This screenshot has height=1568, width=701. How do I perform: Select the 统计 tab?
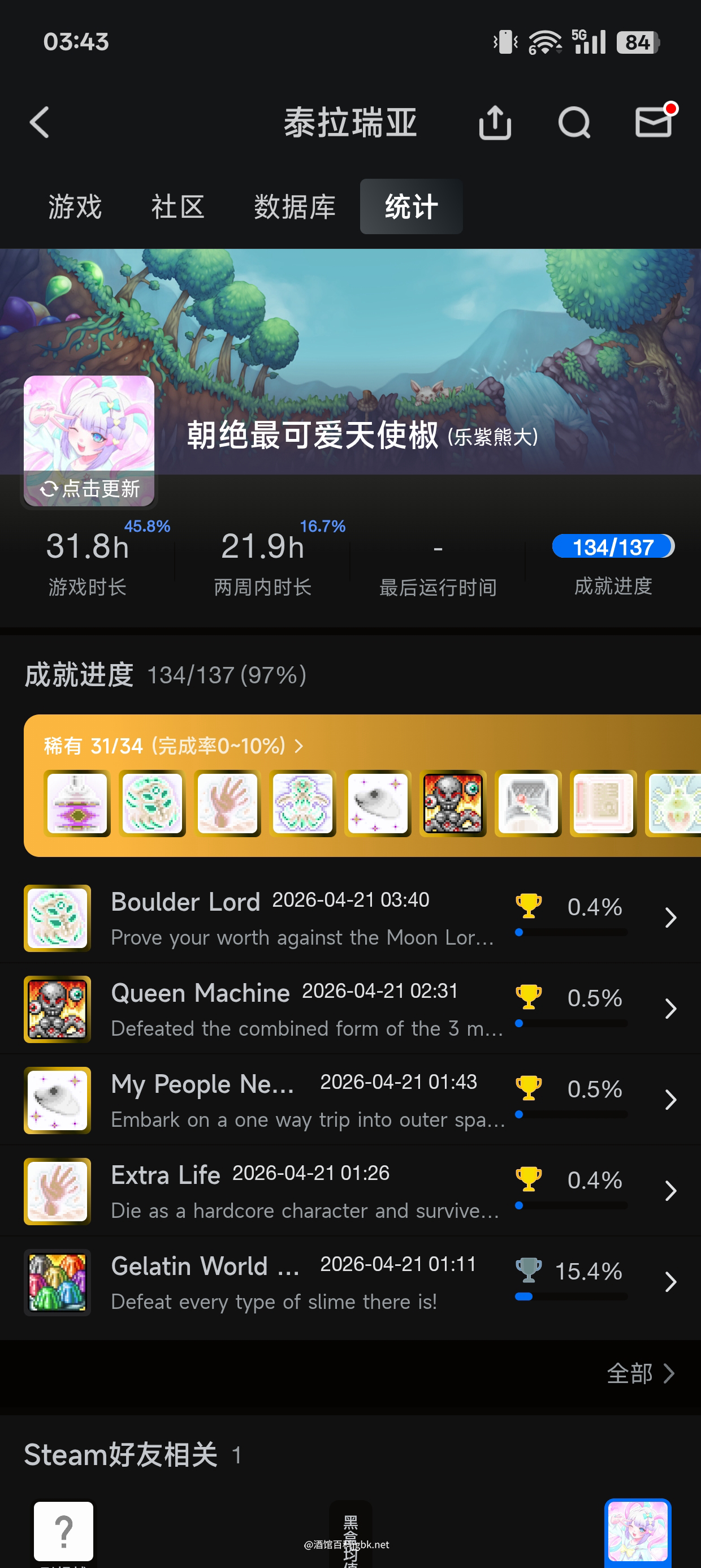click(412, 207)
